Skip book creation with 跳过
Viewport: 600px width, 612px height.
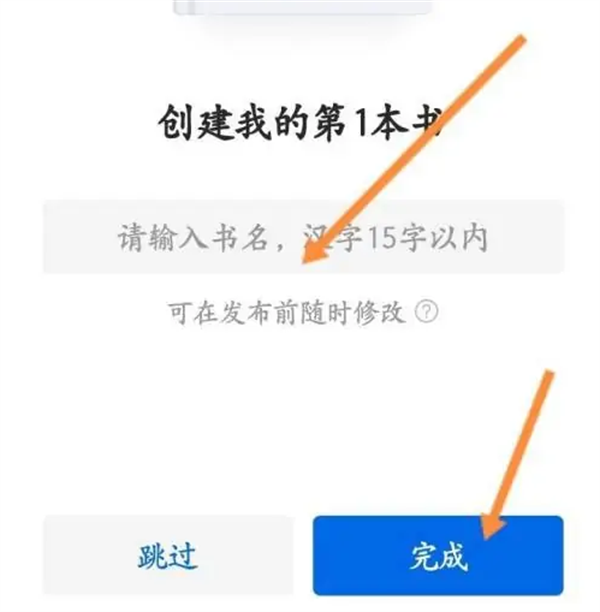coord(167,556)
